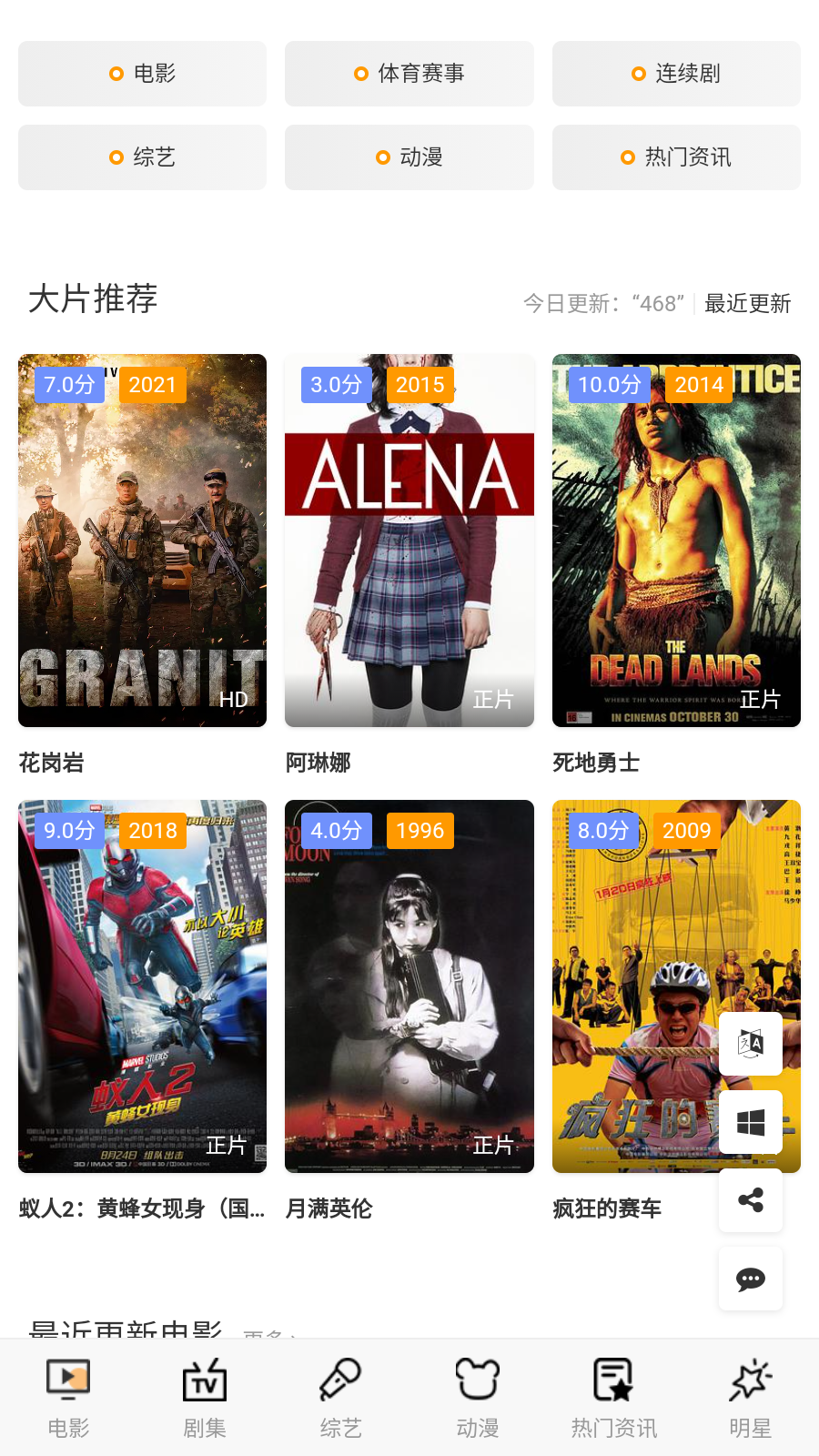Tap the floating Windows logo button
Viewport: 819px width, 1456px height.
[x=751, y=1123]
